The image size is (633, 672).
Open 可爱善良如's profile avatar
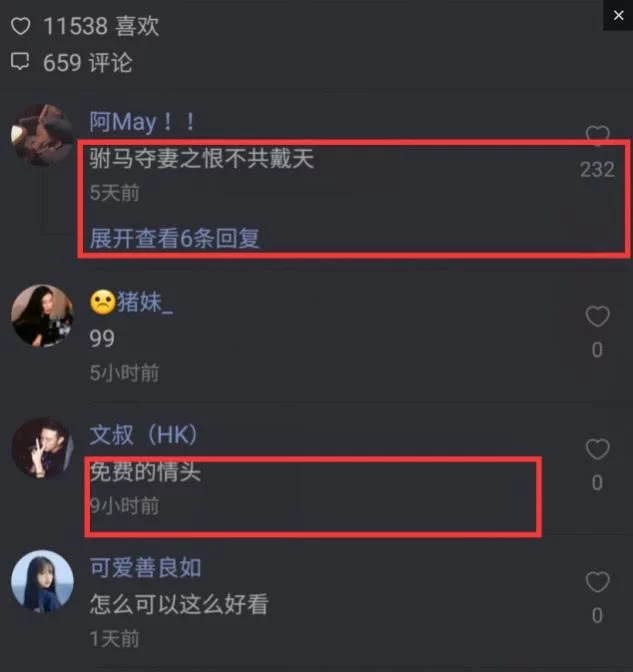tap(42, 582)
